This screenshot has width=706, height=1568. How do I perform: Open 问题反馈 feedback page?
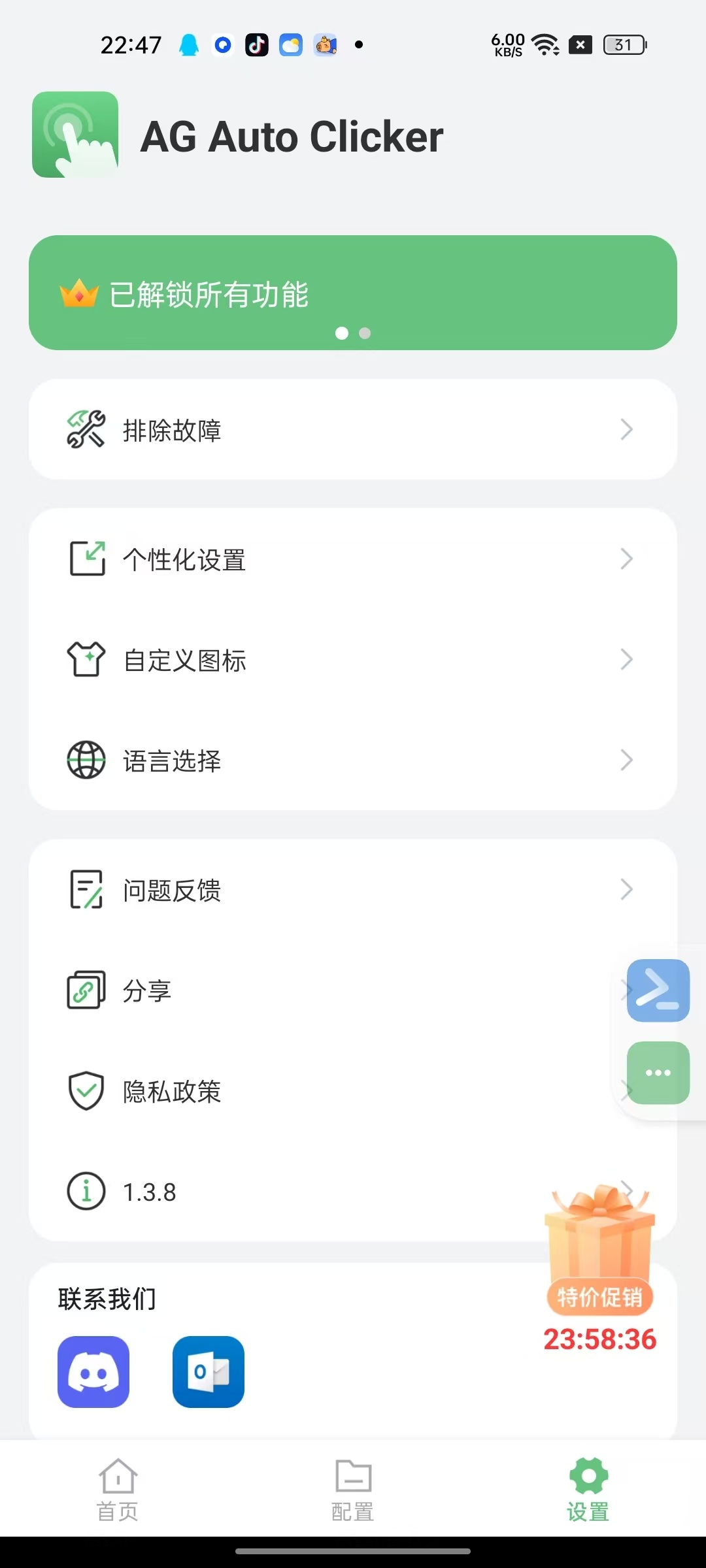click(353, 890)
